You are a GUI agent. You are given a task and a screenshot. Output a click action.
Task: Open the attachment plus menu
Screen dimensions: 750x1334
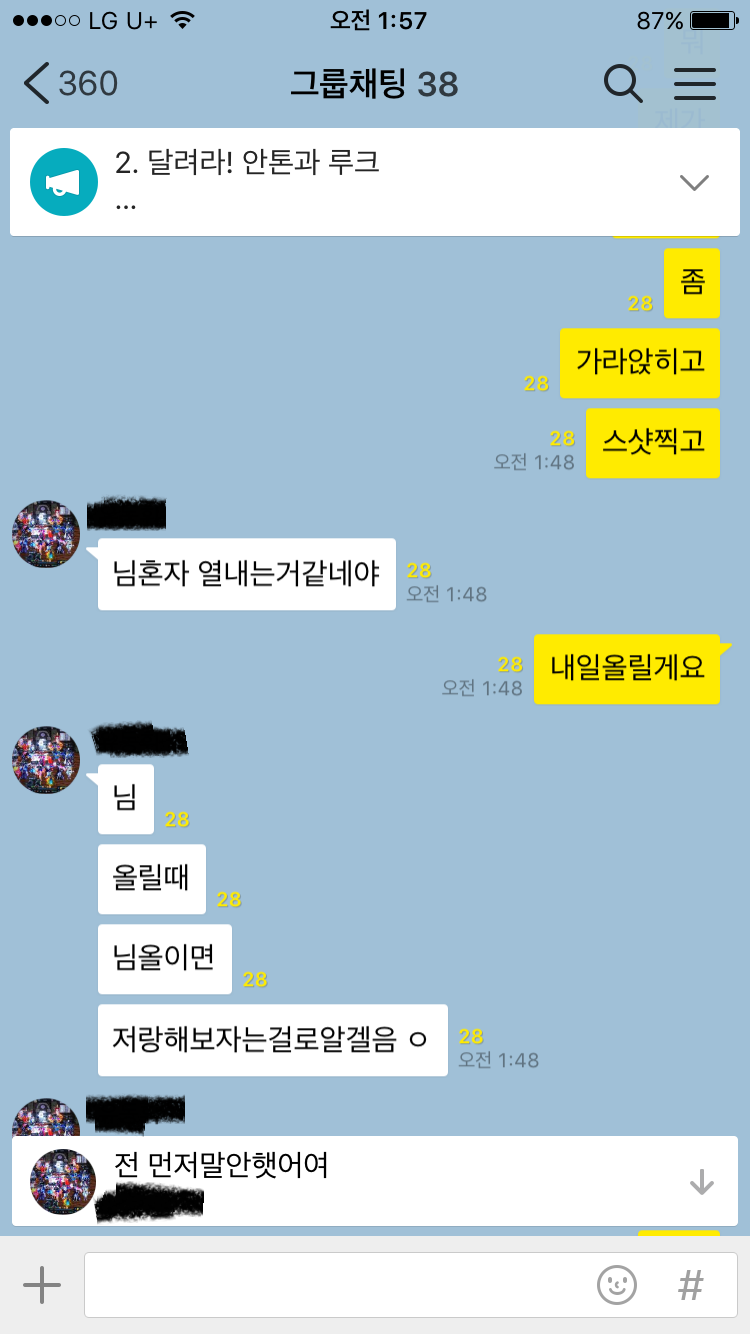pyautogui.click(x=42, y=1285)
